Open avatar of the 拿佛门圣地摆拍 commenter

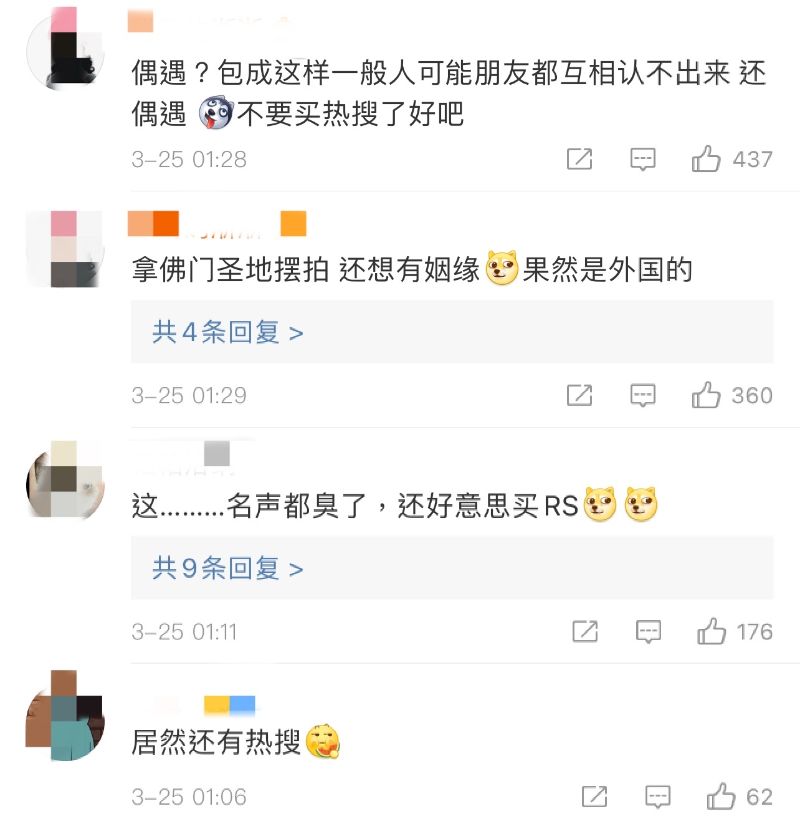65,249
